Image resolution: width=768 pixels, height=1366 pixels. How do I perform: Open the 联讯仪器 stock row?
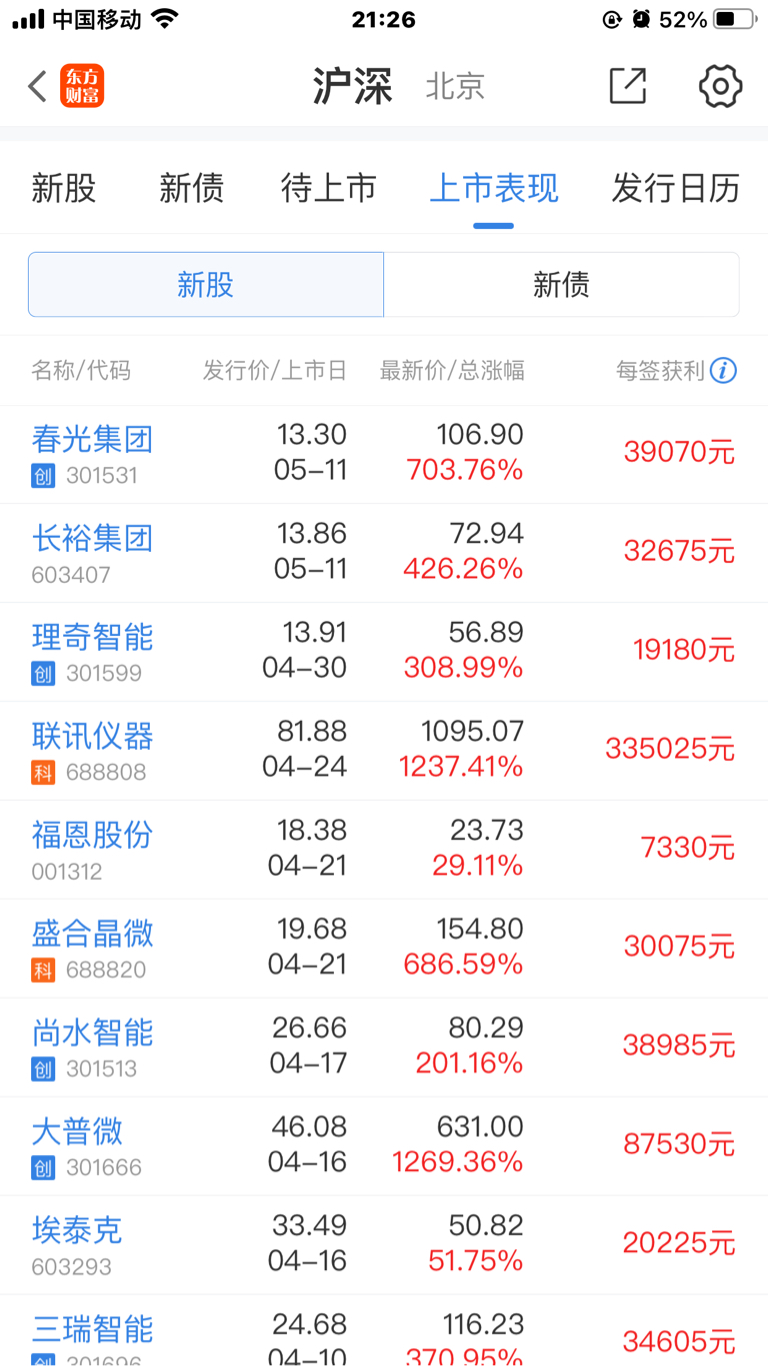tap(384, 752)
